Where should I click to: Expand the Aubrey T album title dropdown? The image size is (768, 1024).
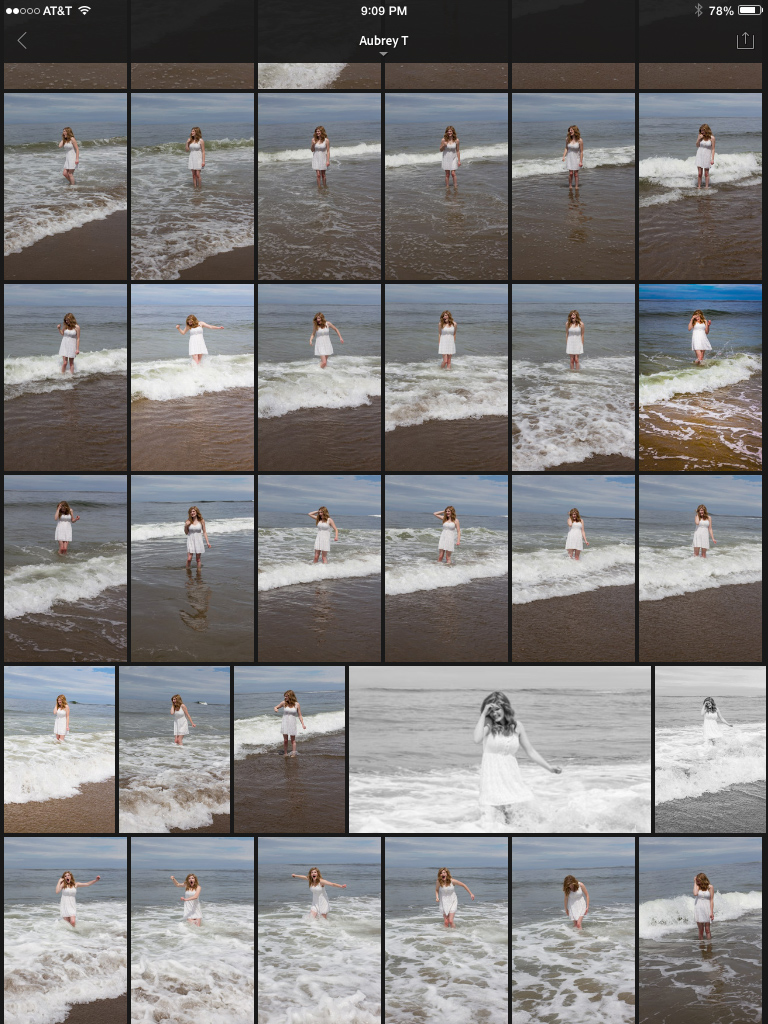tap(383, 43)
